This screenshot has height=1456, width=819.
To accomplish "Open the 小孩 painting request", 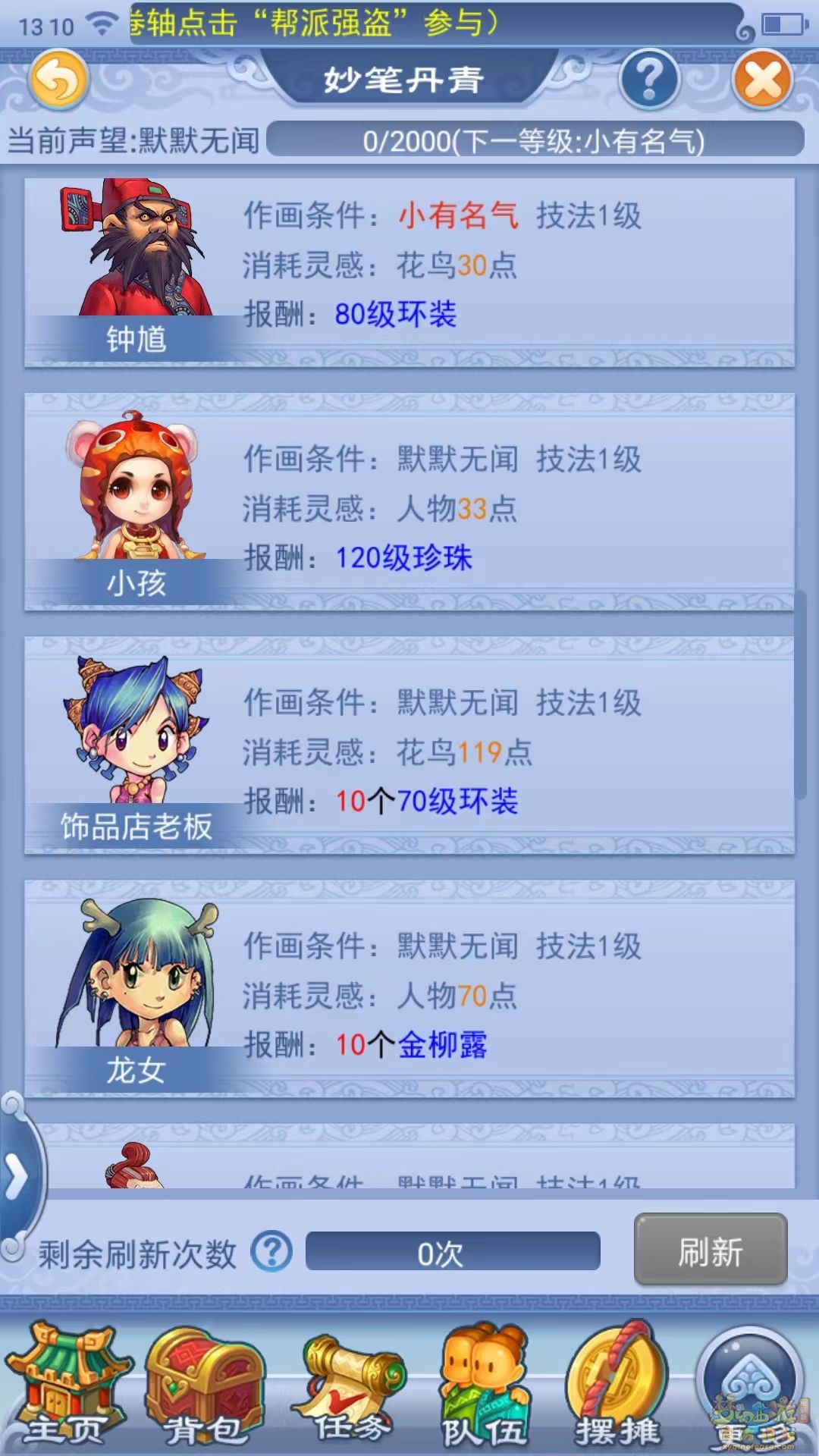I will pos(409,502).
